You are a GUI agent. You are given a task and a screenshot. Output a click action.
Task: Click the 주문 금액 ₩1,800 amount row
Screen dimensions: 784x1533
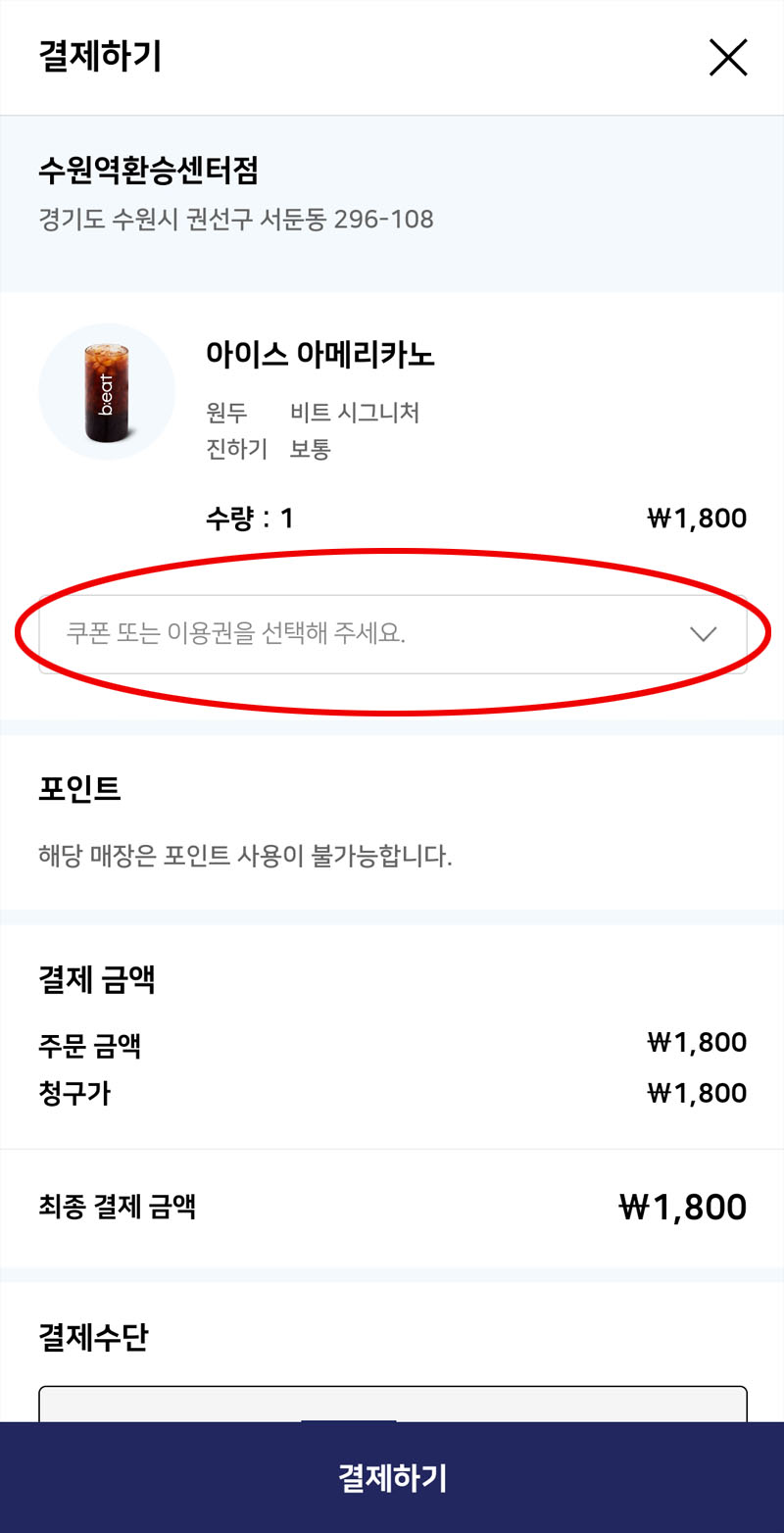pyautogui.click(x=392, y=1043)
